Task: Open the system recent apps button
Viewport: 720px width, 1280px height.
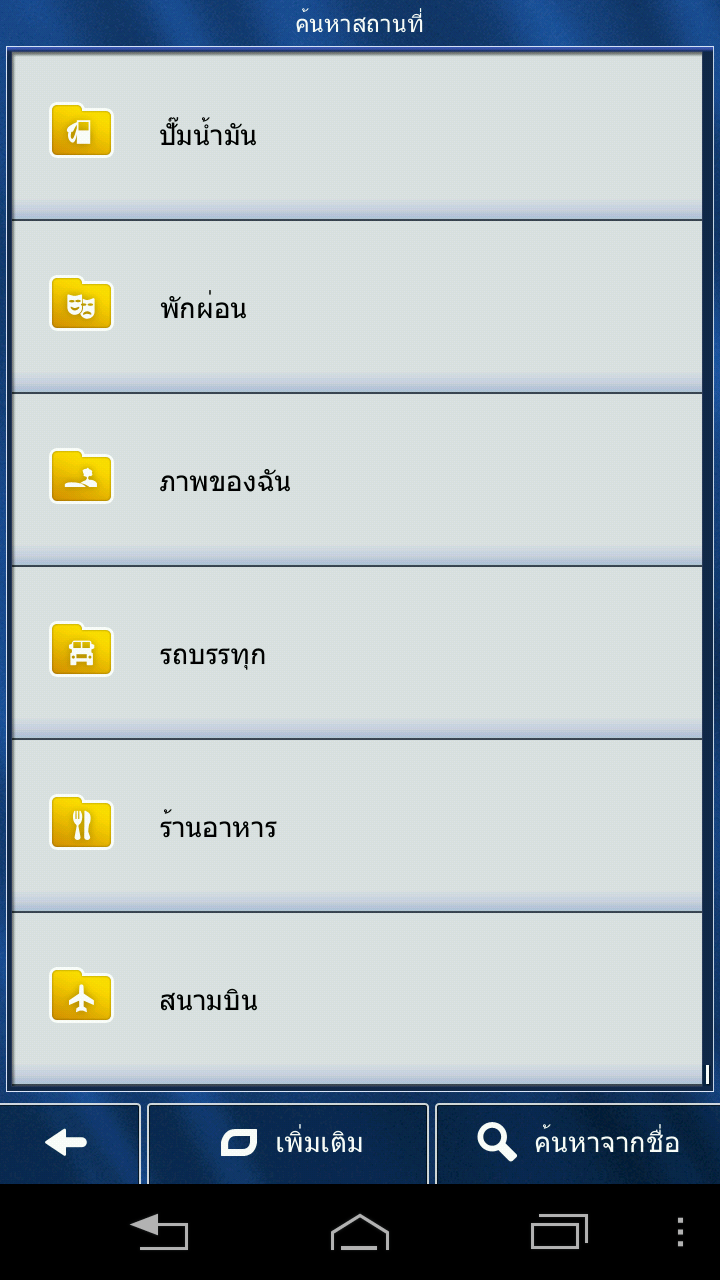Action: click(559, 1232)
